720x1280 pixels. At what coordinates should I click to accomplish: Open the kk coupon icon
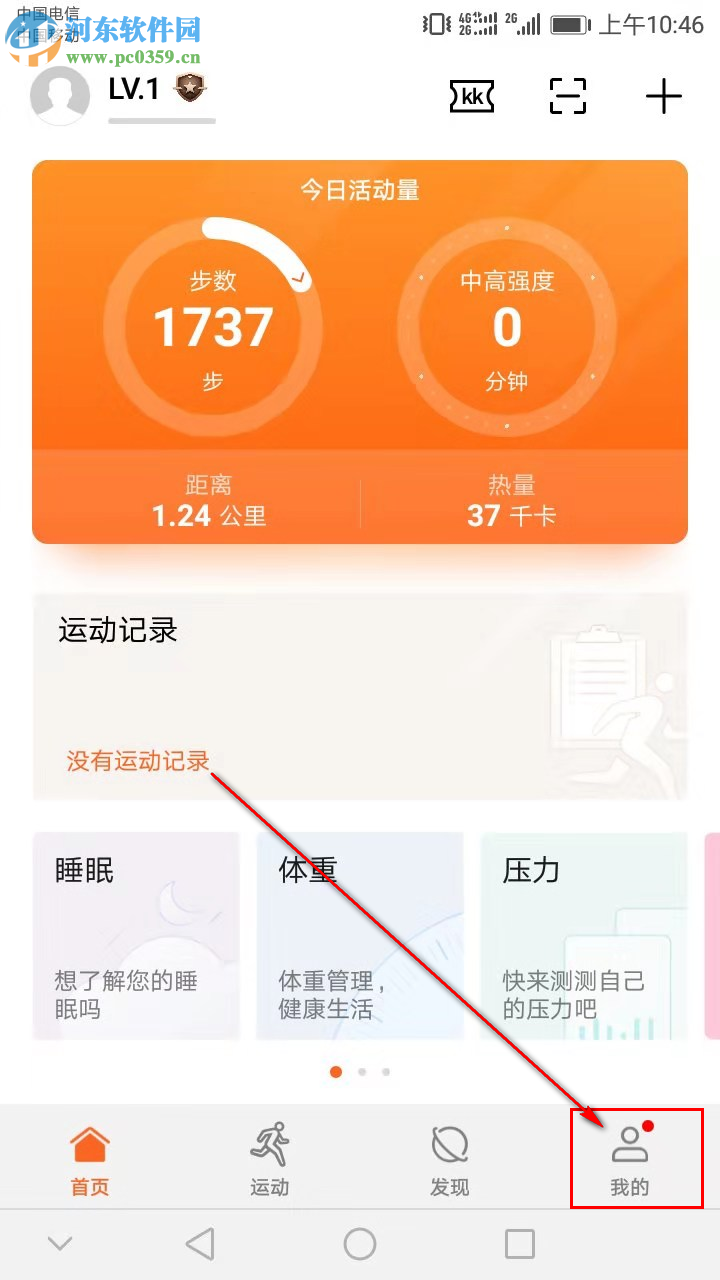[471, 96]
